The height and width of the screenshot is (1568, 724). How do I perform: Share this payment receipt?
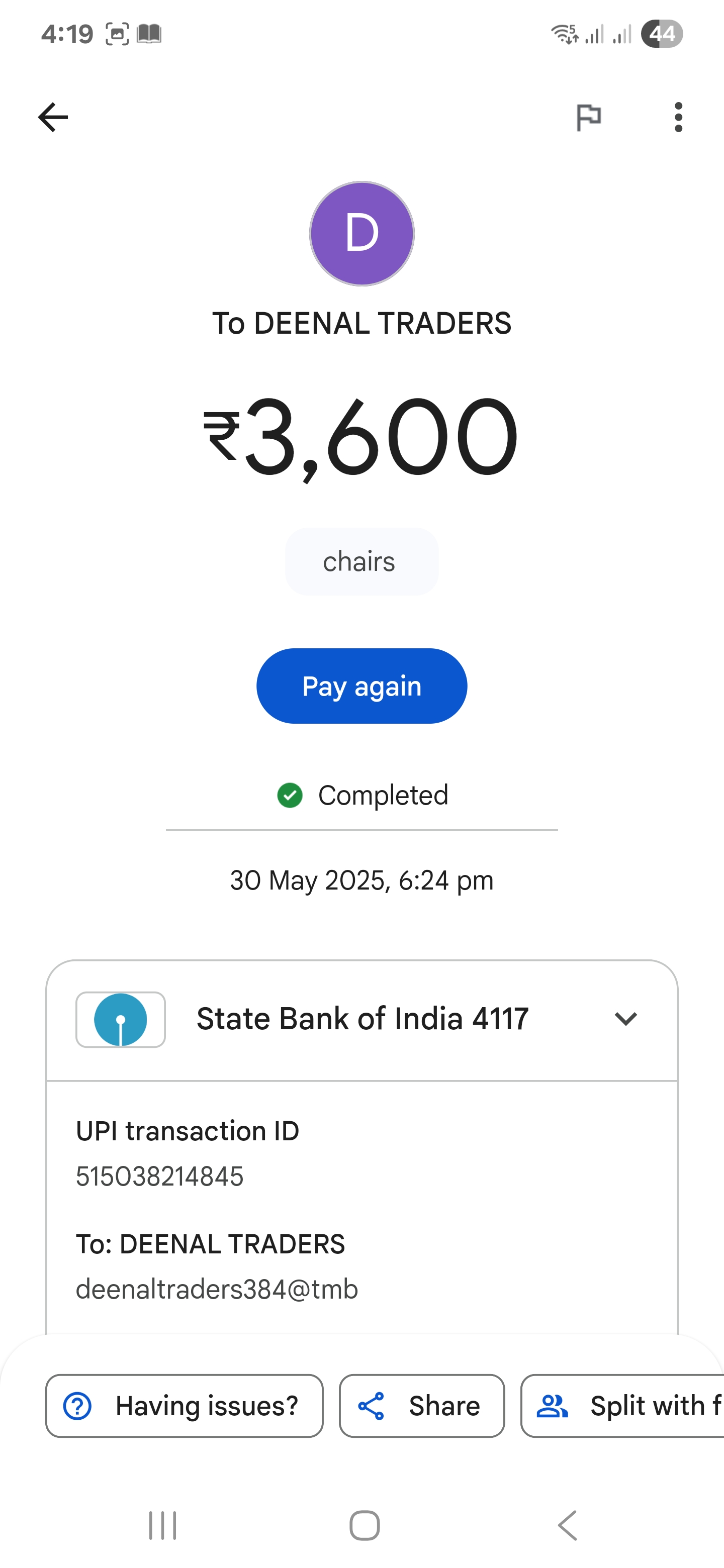point(422,1406)
